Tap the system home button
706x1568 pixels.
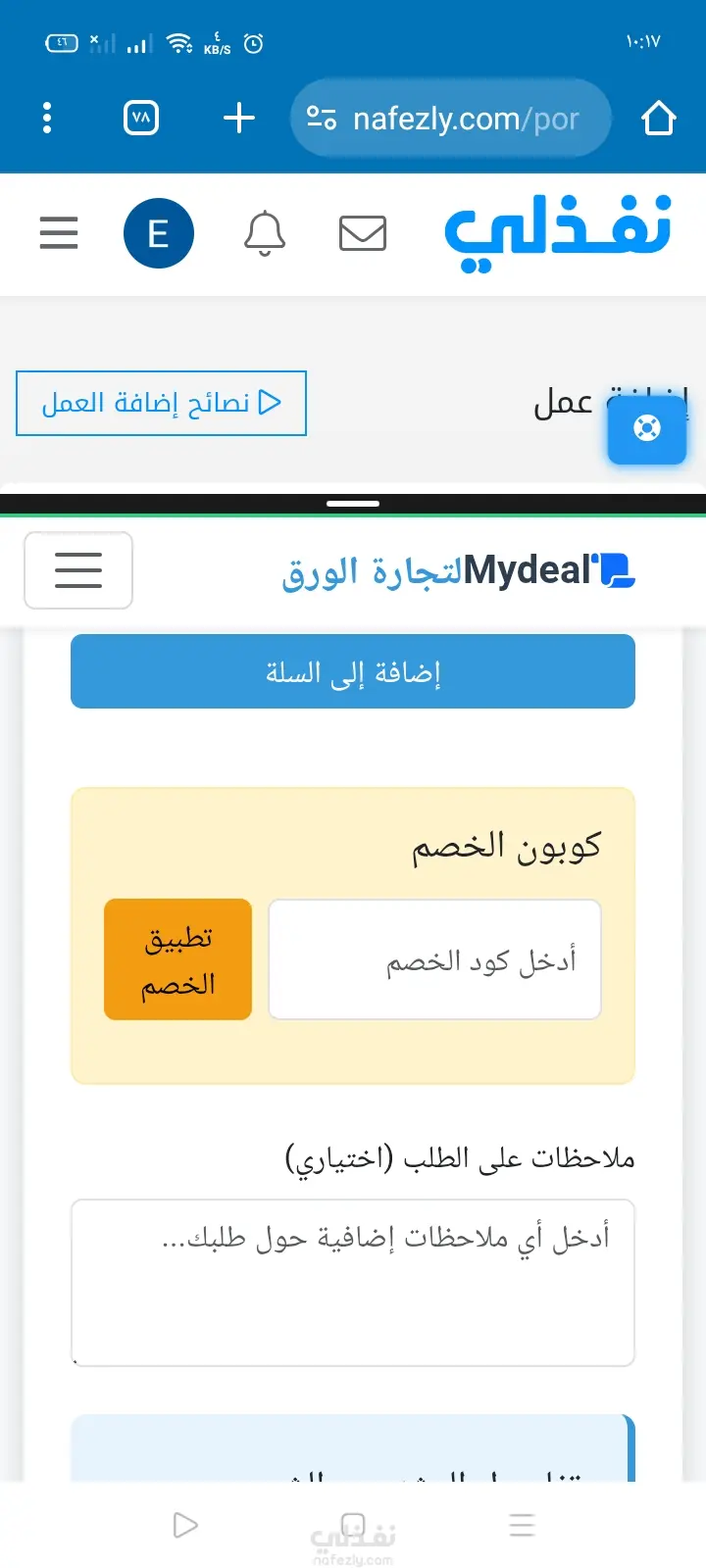pos(353,1525)
